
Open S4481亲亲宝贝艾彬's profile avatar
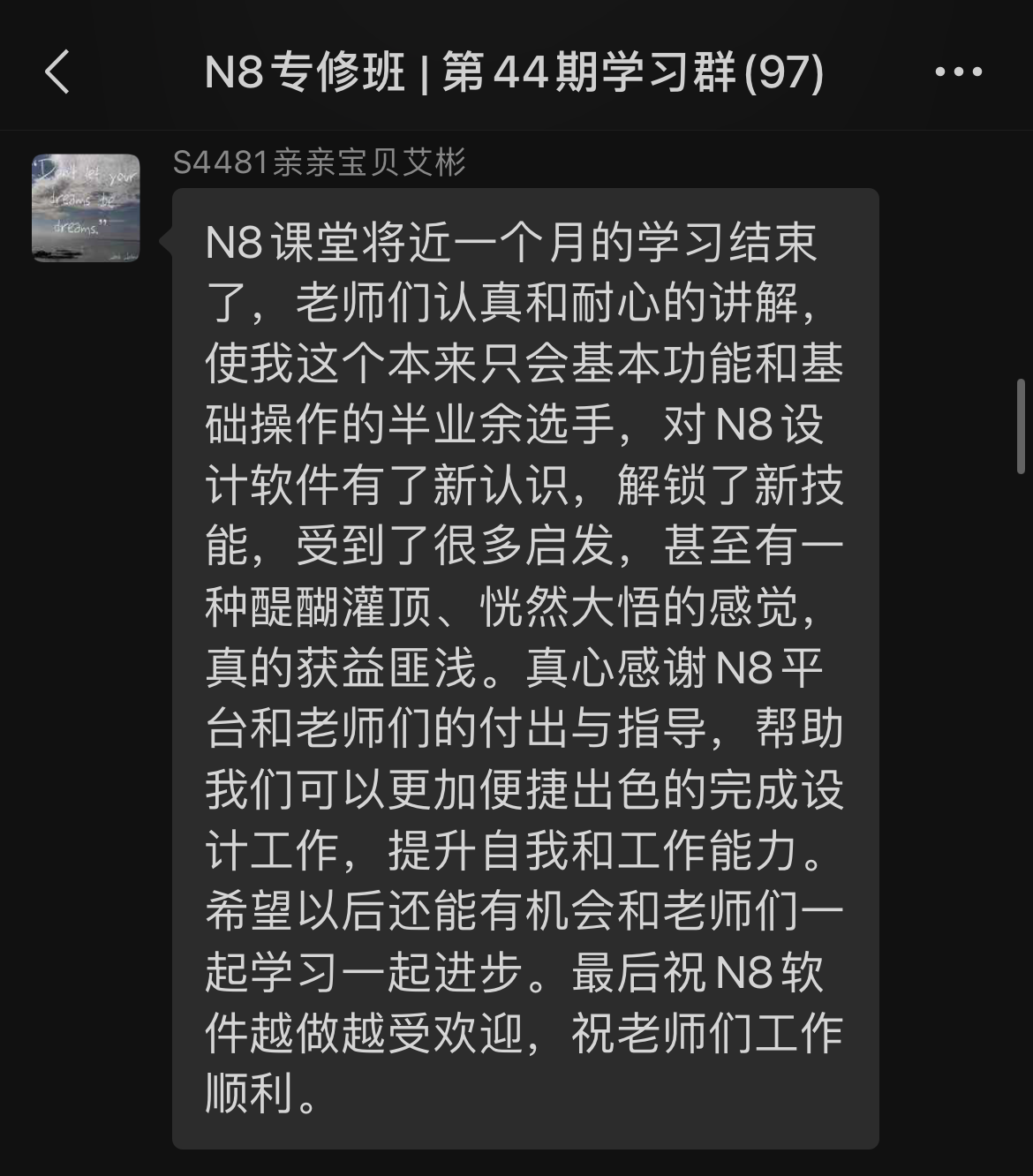point(86,208)
